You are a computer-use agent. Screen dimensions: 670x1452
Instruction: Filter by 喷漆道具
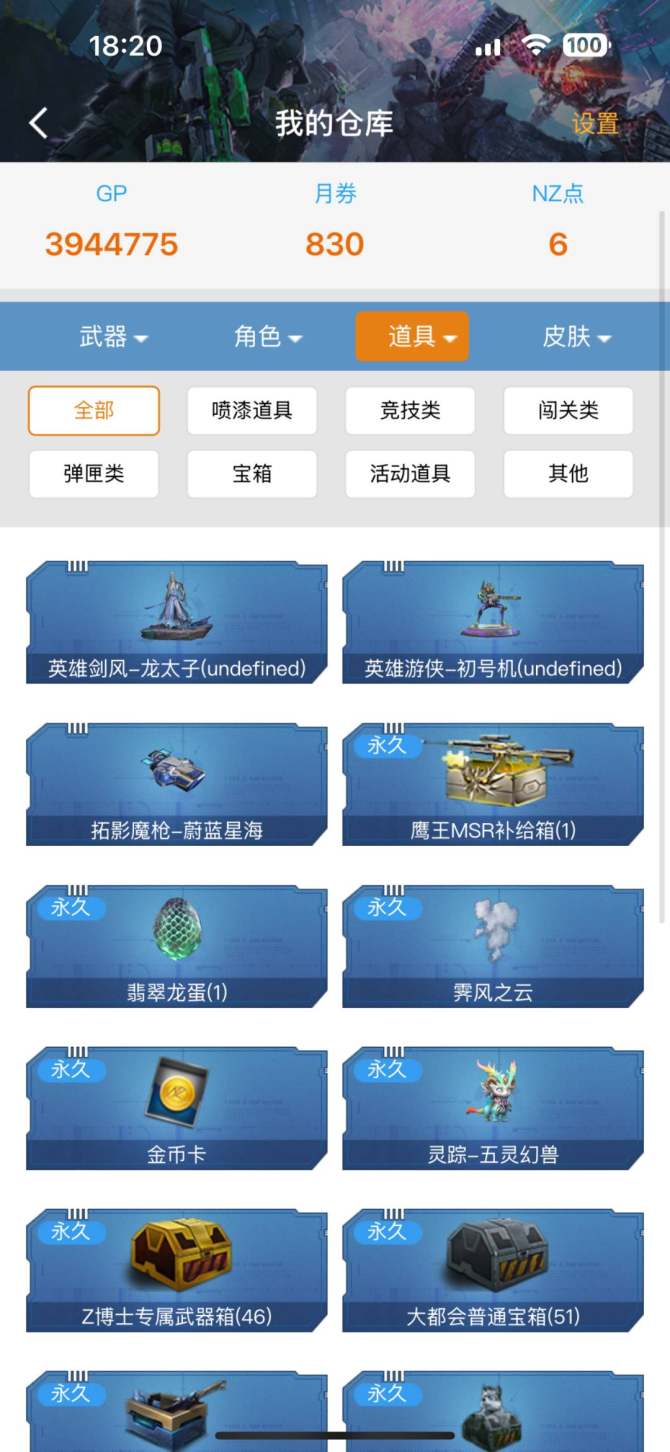[x=252, y=411]
